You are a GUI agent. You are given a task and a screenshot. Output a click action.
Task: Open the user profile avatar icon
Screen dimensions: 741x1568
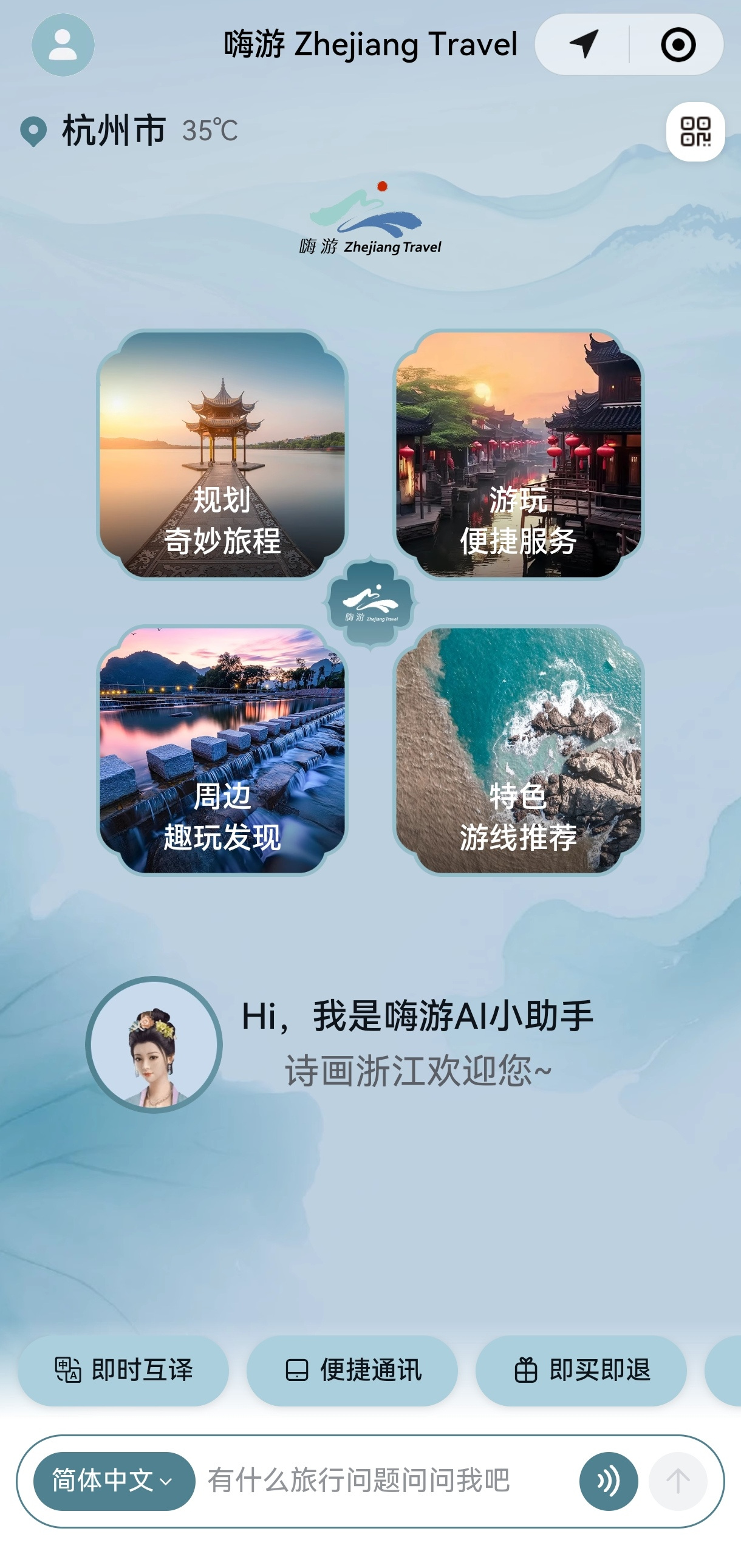(x=63, y=45)
